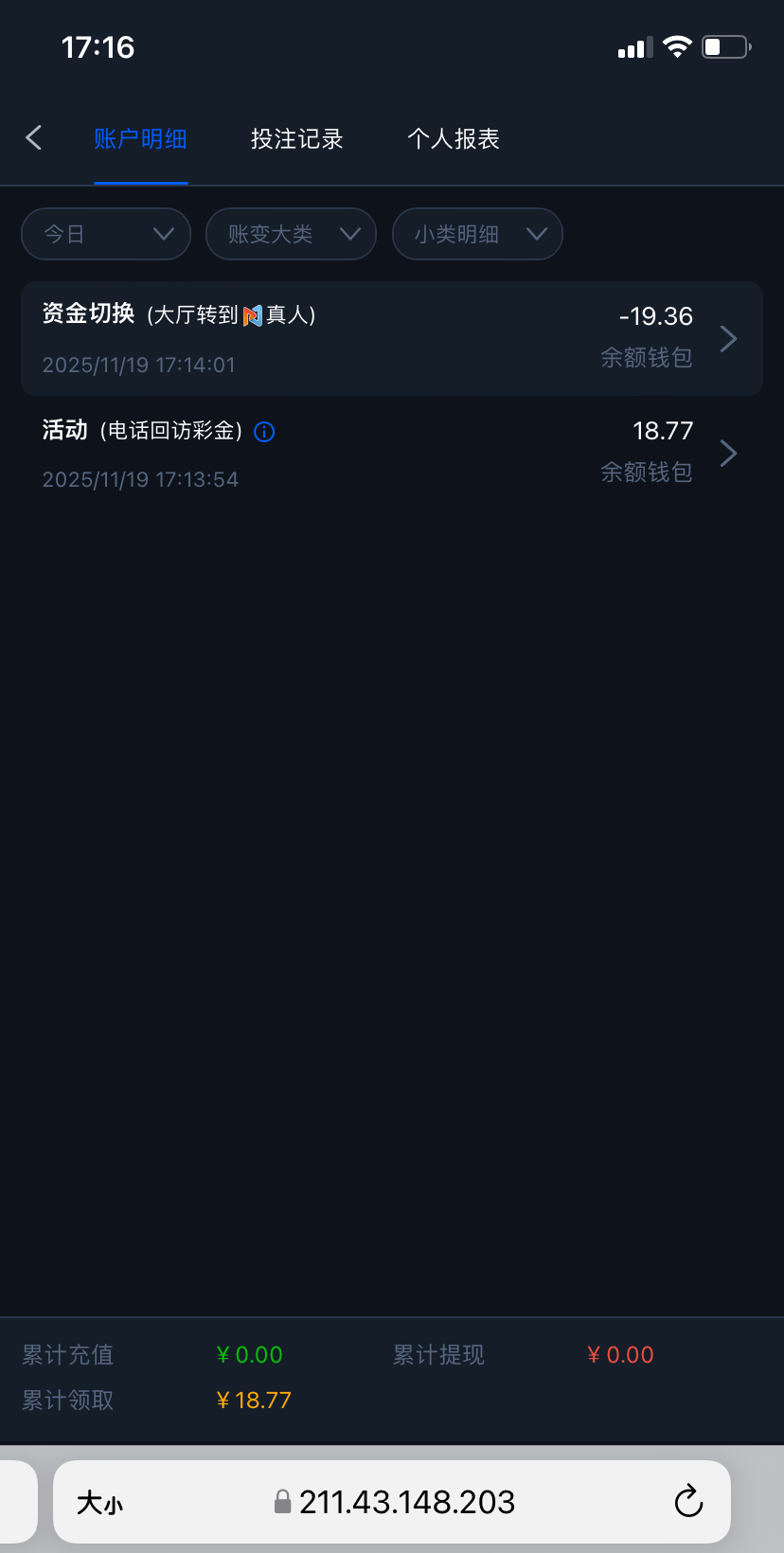Viewport: 784px width, 1553px height.
Task: Open the 大小 text size menu
Action: (x=99, y=1503)
